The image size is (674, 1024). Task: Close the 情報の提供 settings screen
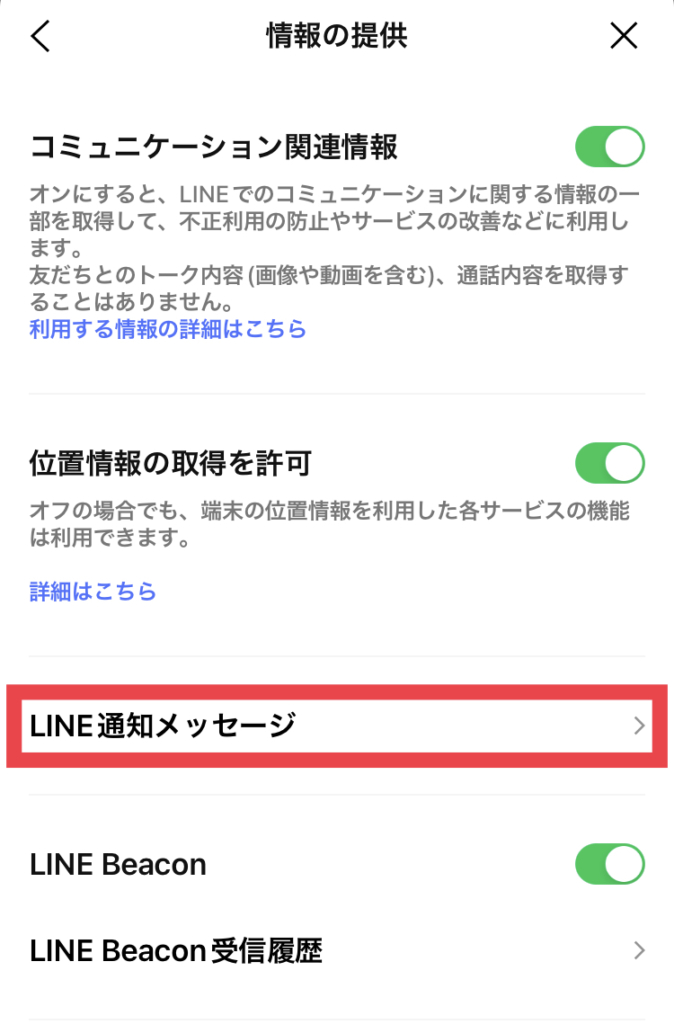[623, 37]
